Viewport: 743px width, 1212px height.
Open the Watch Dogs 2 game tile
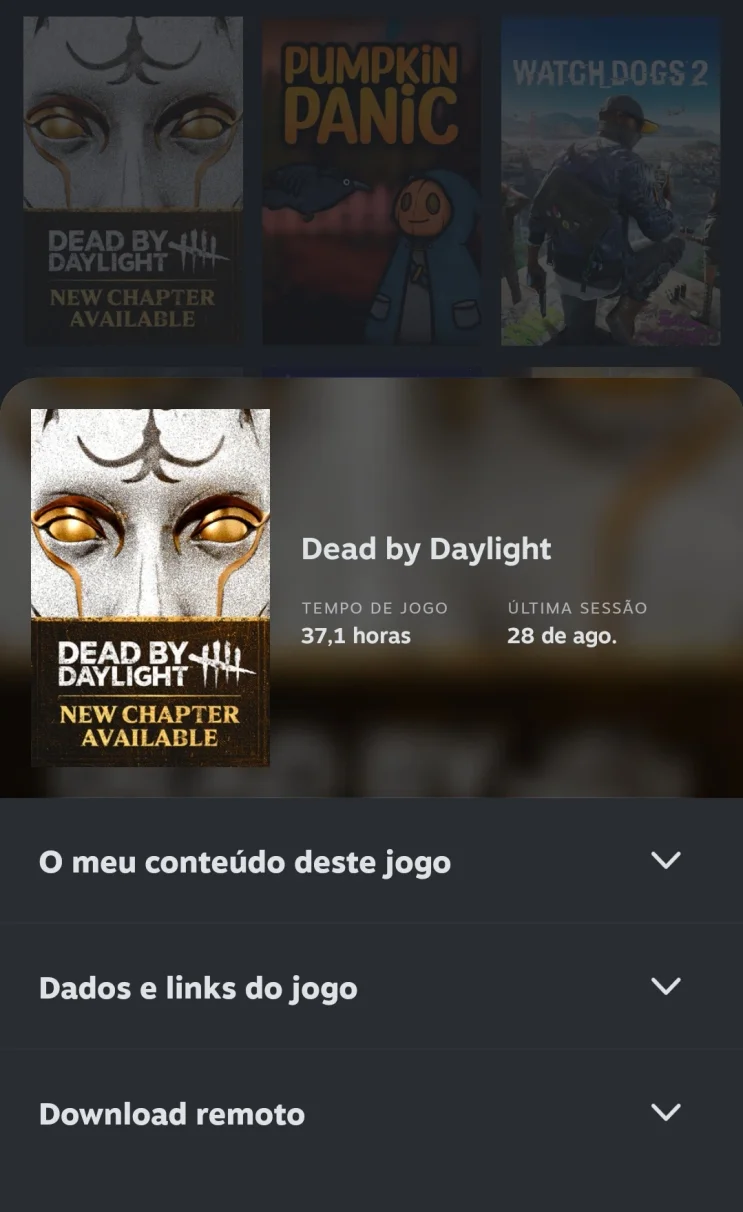tap(610, 181)
